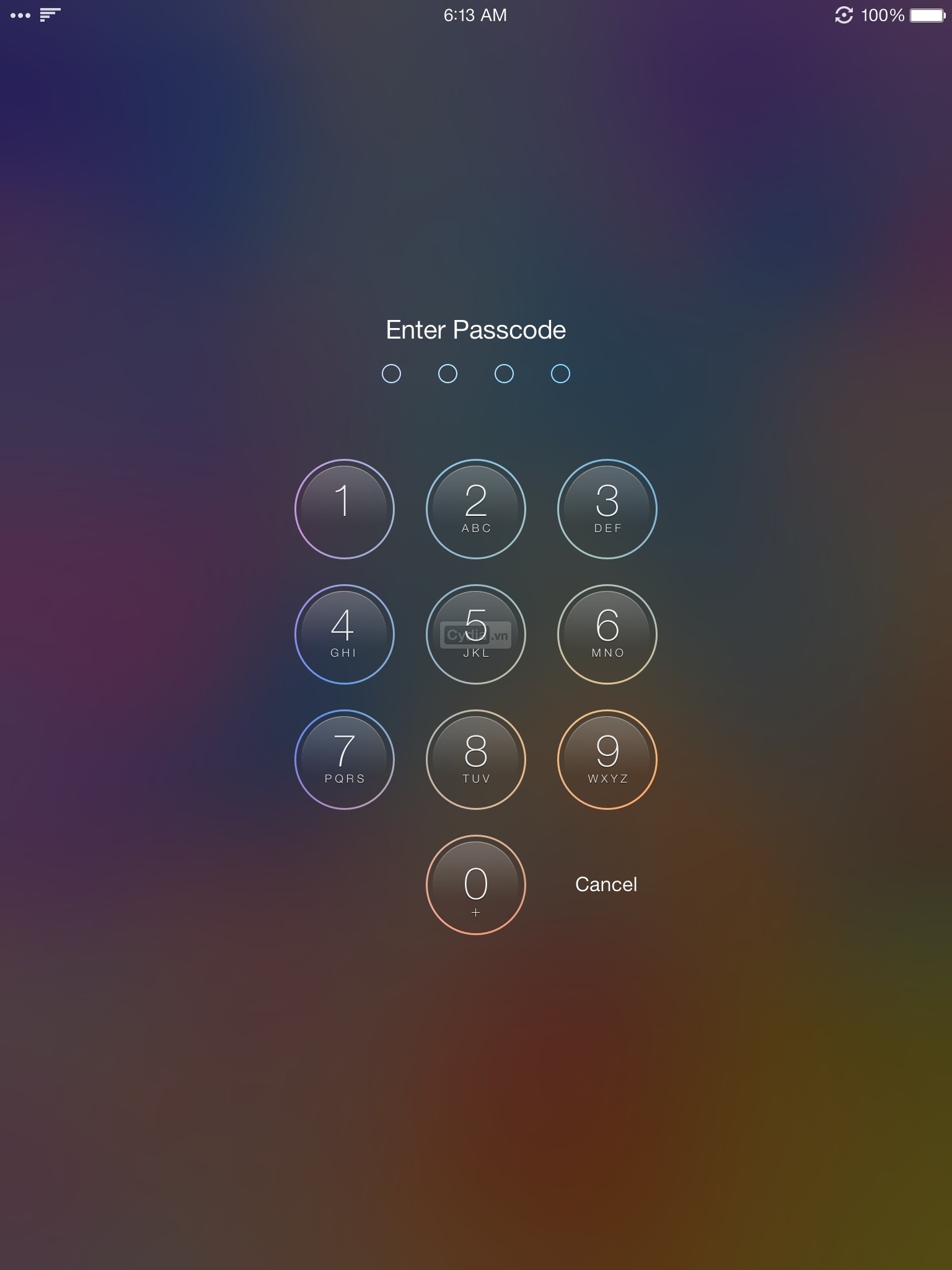This screenshot has height=1270, width=952.
Task: Select the 3 DEF key
Action: pyautogui.click(x=607, y=508)
